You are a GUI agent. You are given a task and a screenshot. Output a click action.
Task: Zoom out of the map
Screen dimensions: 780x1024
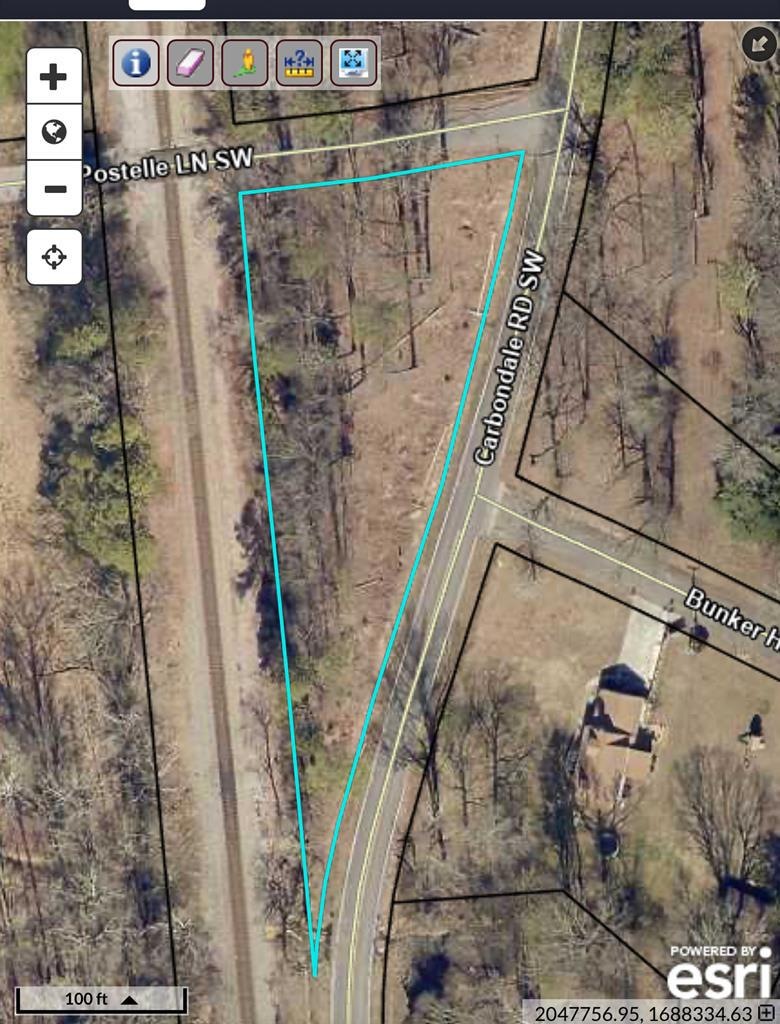pyautogui.click(x=54, y=188)
